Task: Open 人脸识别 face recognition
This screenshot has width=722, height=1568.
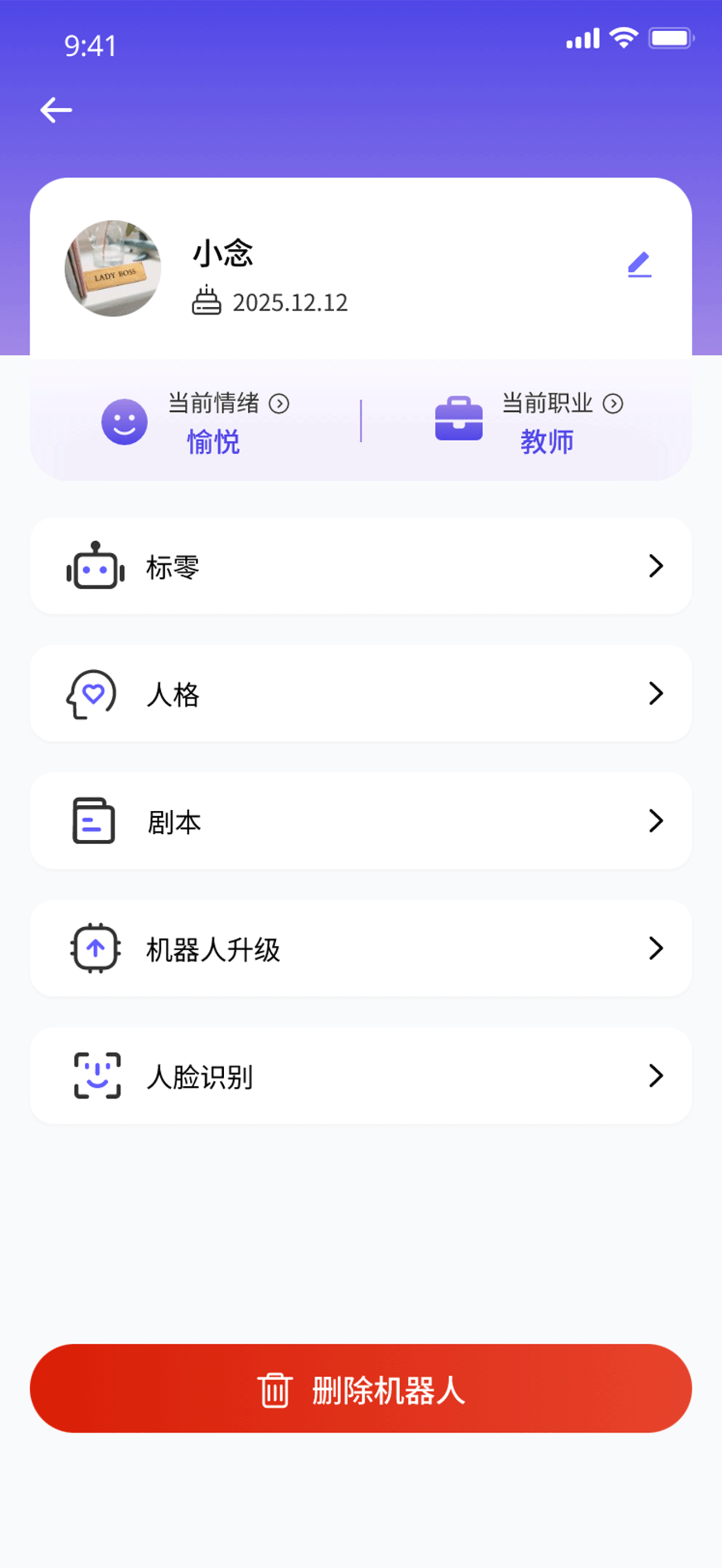Action: coord(361,1075)
